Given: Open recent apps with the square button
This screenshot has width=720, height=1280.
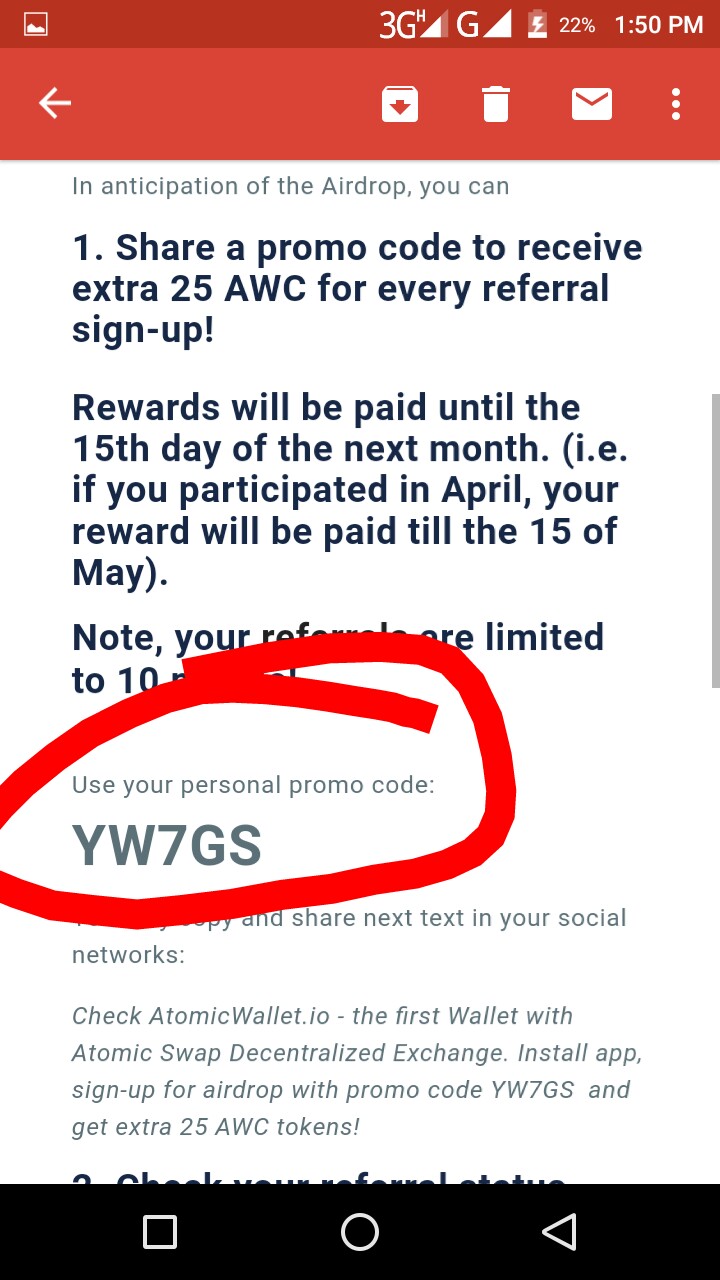Looking at the screenshot, I should [x=160, y=1232].
